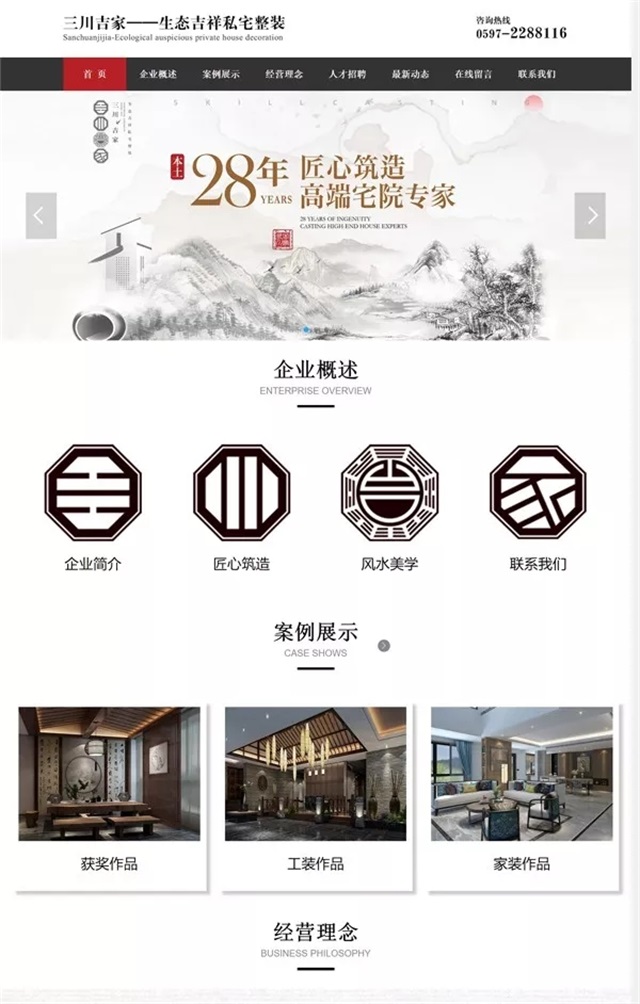Open the 获奖作品 case card

tap(109, 790)
